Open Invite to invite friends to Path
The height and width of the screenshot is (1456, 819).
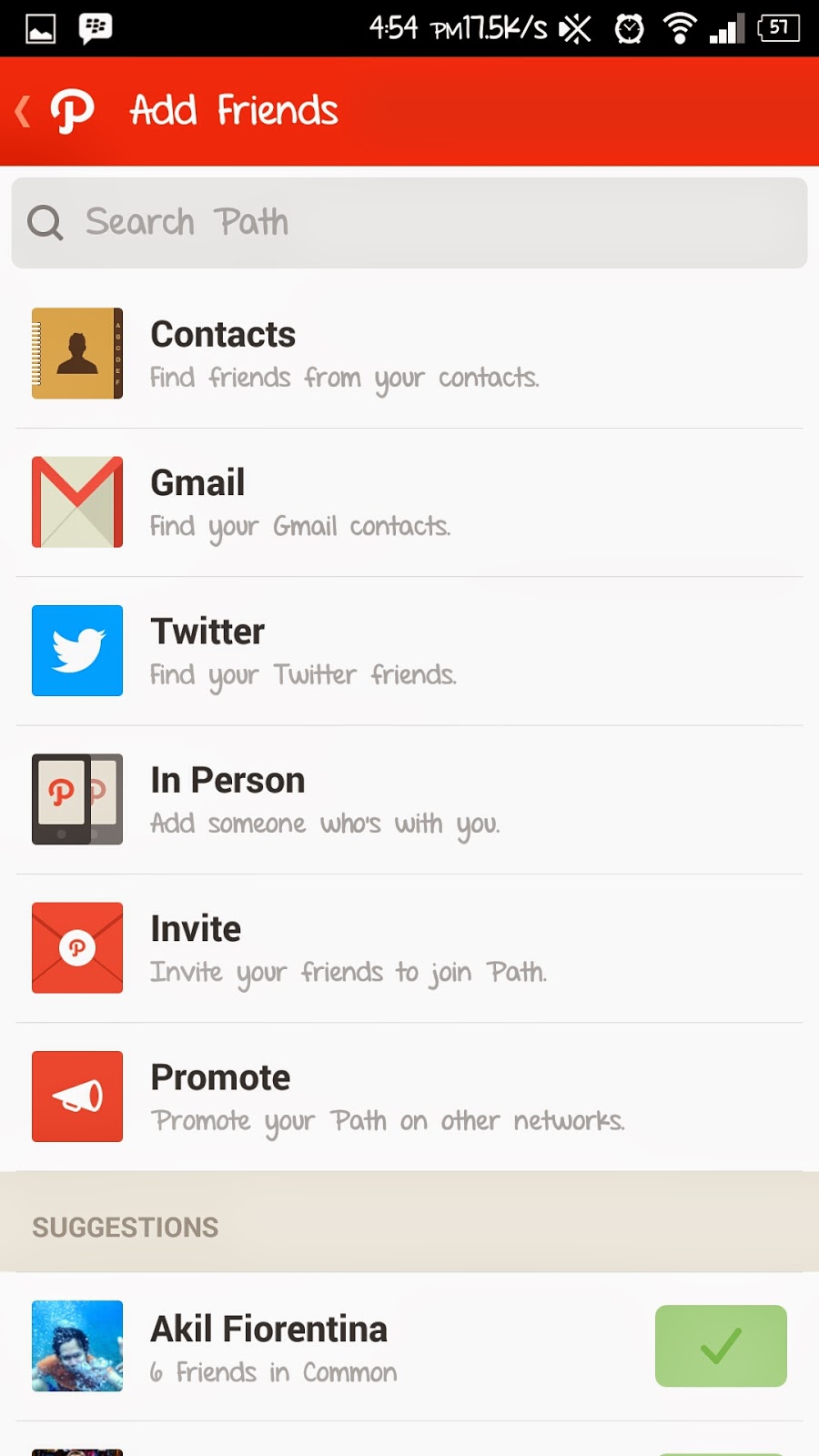pos(409,947)
